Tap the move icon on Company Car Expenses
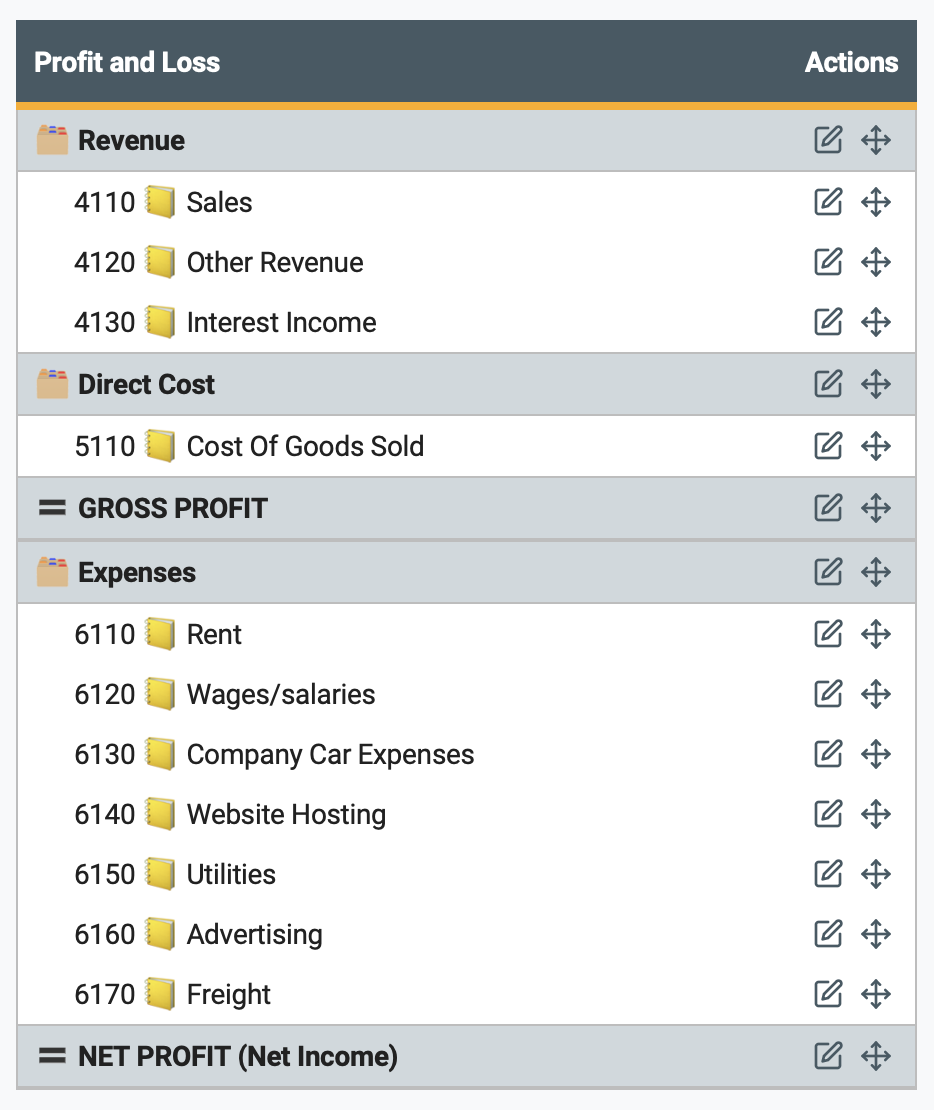934x1110 pixels. click(875, 754)
